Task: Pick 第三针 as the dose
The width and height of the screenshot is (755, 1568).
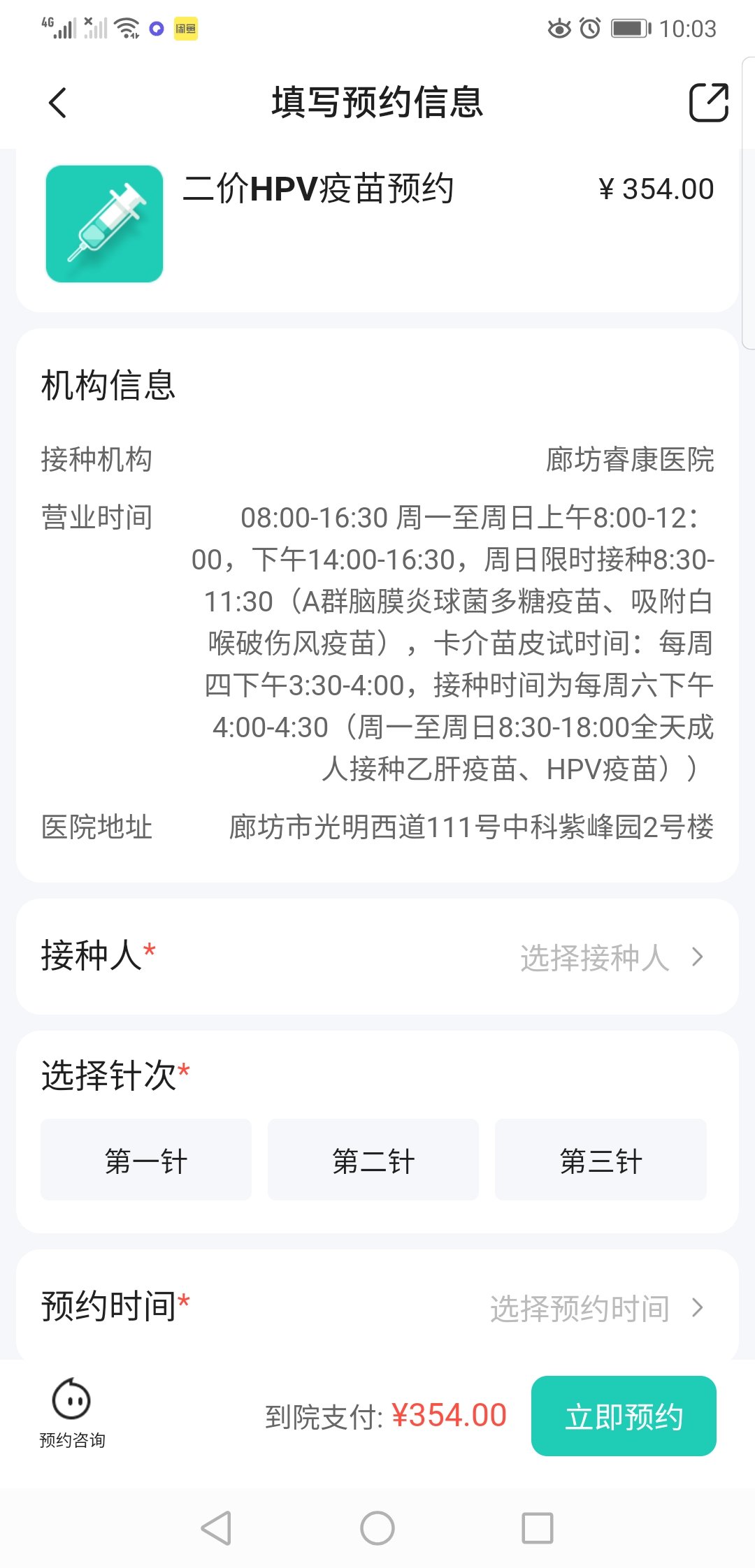Action: 601,1160
